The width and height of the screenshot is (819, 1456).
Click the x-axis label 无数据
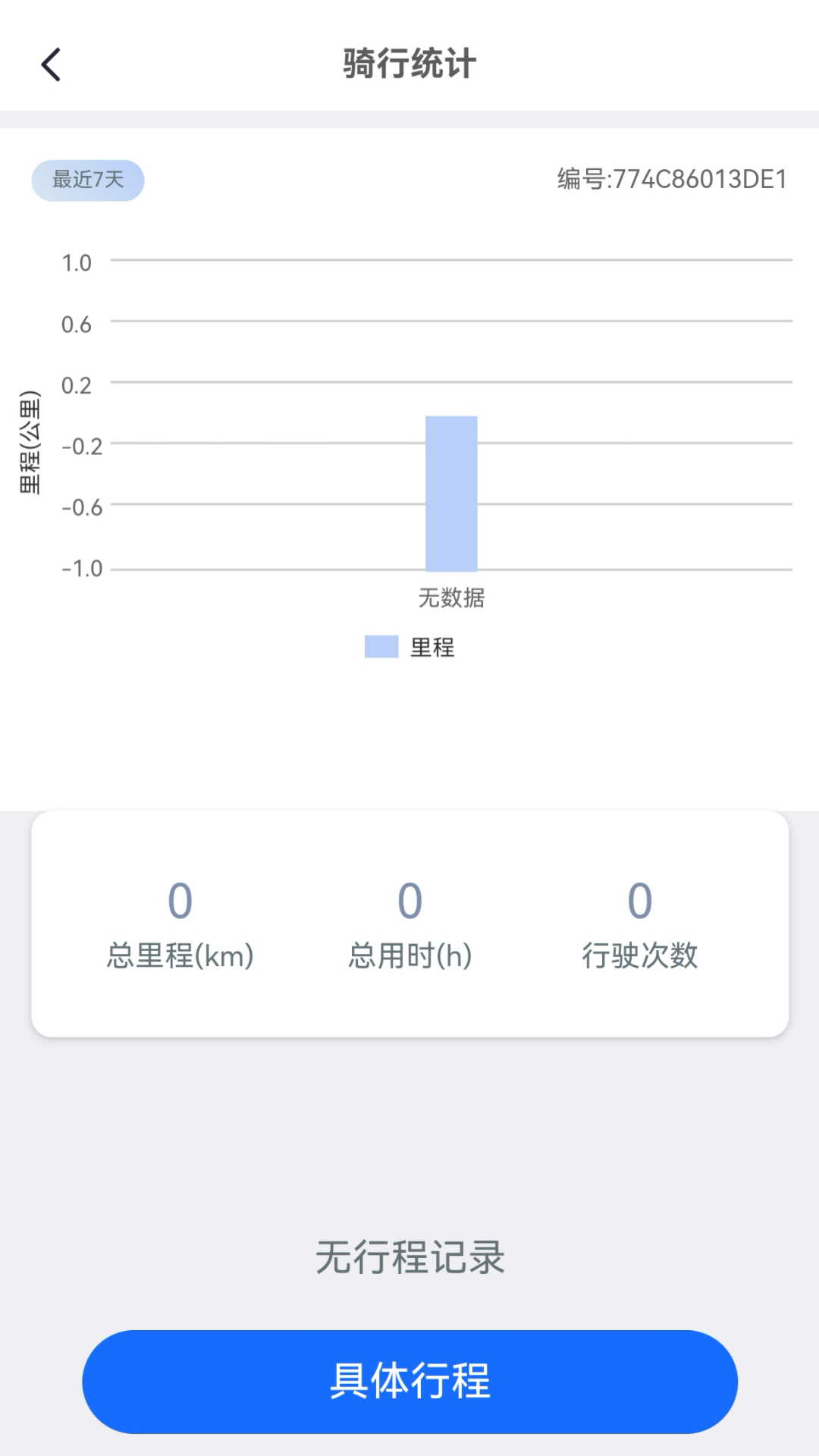click(x=451, y=598)
